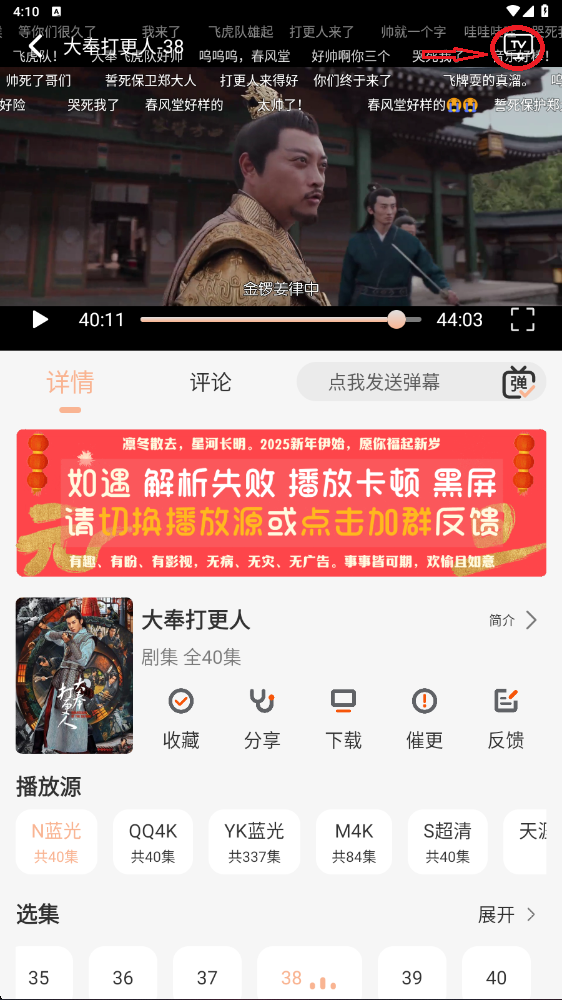Cast the video with the TV icon
Viewport: 562px width, 1000px height.
point(517,45)
